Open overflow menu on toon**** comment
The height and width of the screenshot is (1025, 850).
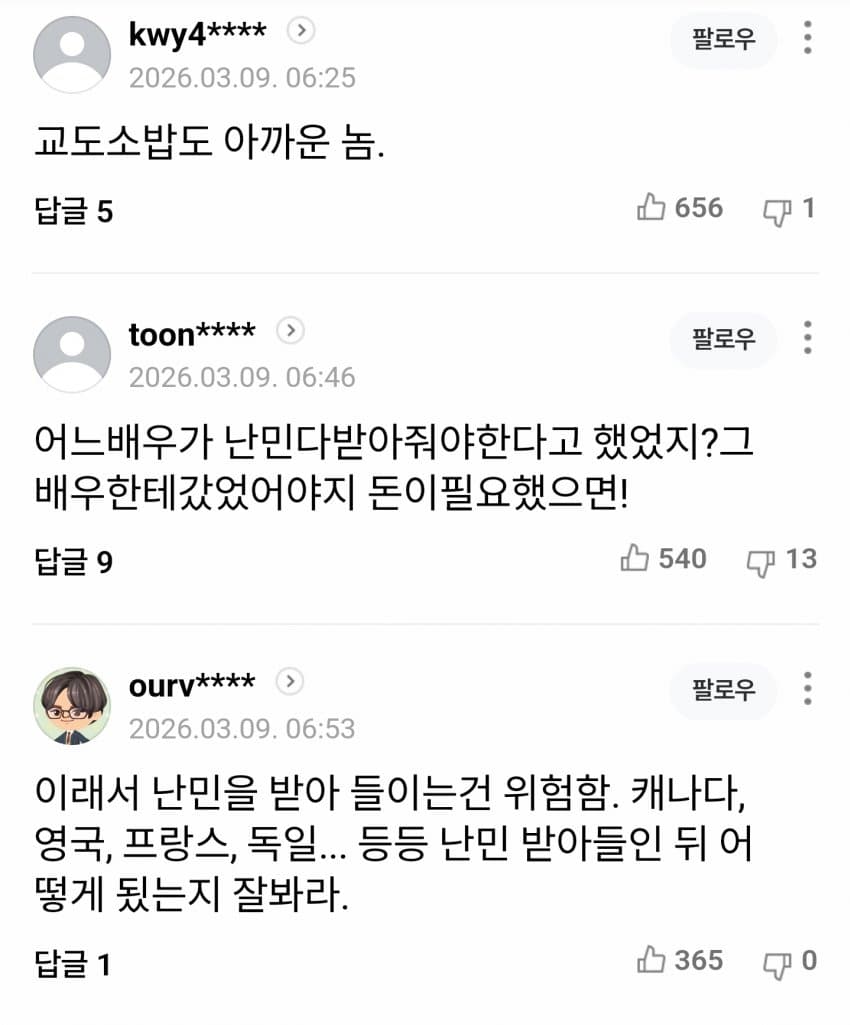[x=807, y=338]
